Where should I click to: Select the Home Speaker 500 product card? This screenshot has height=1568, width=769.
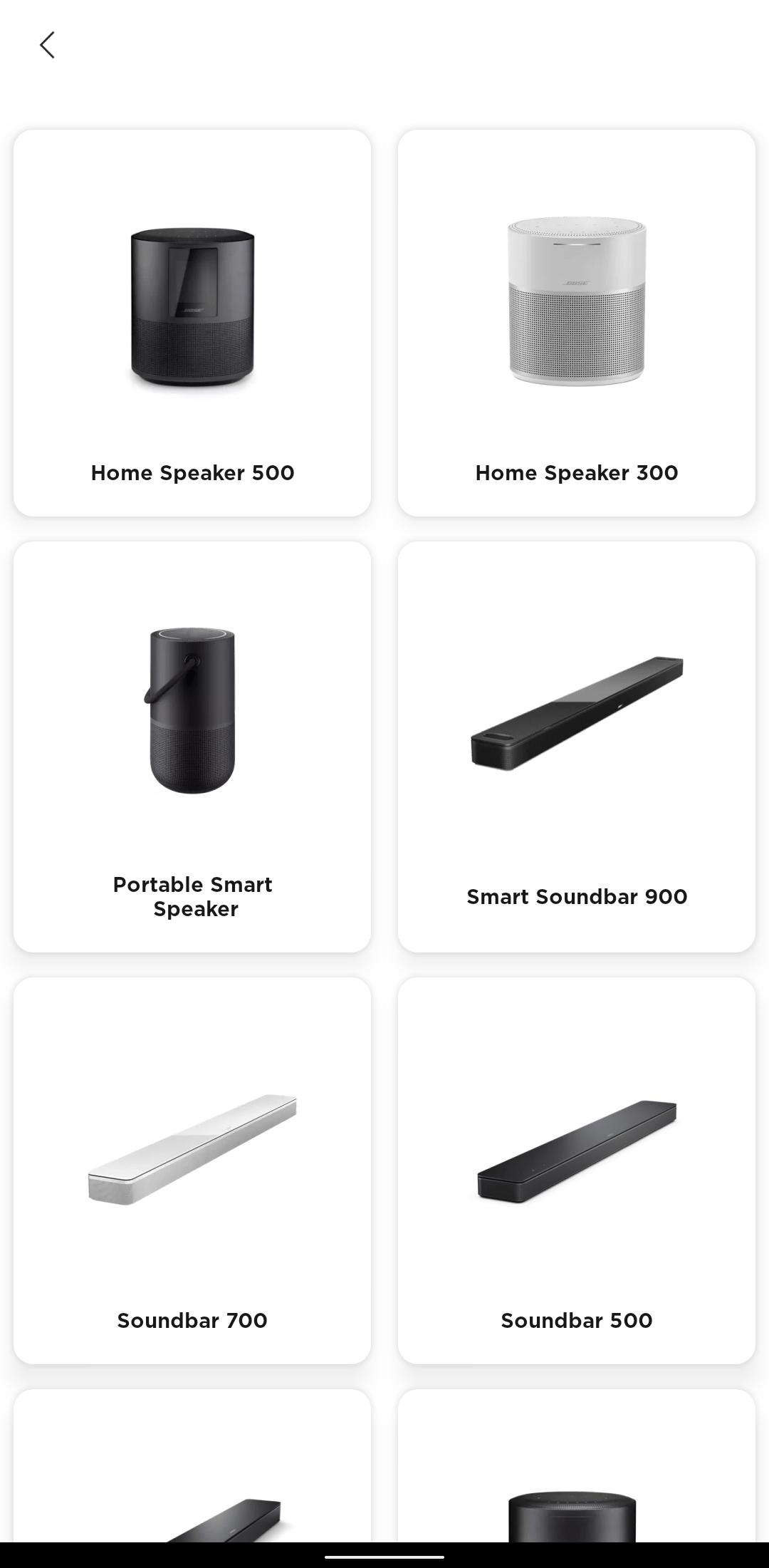coord(193,321)
